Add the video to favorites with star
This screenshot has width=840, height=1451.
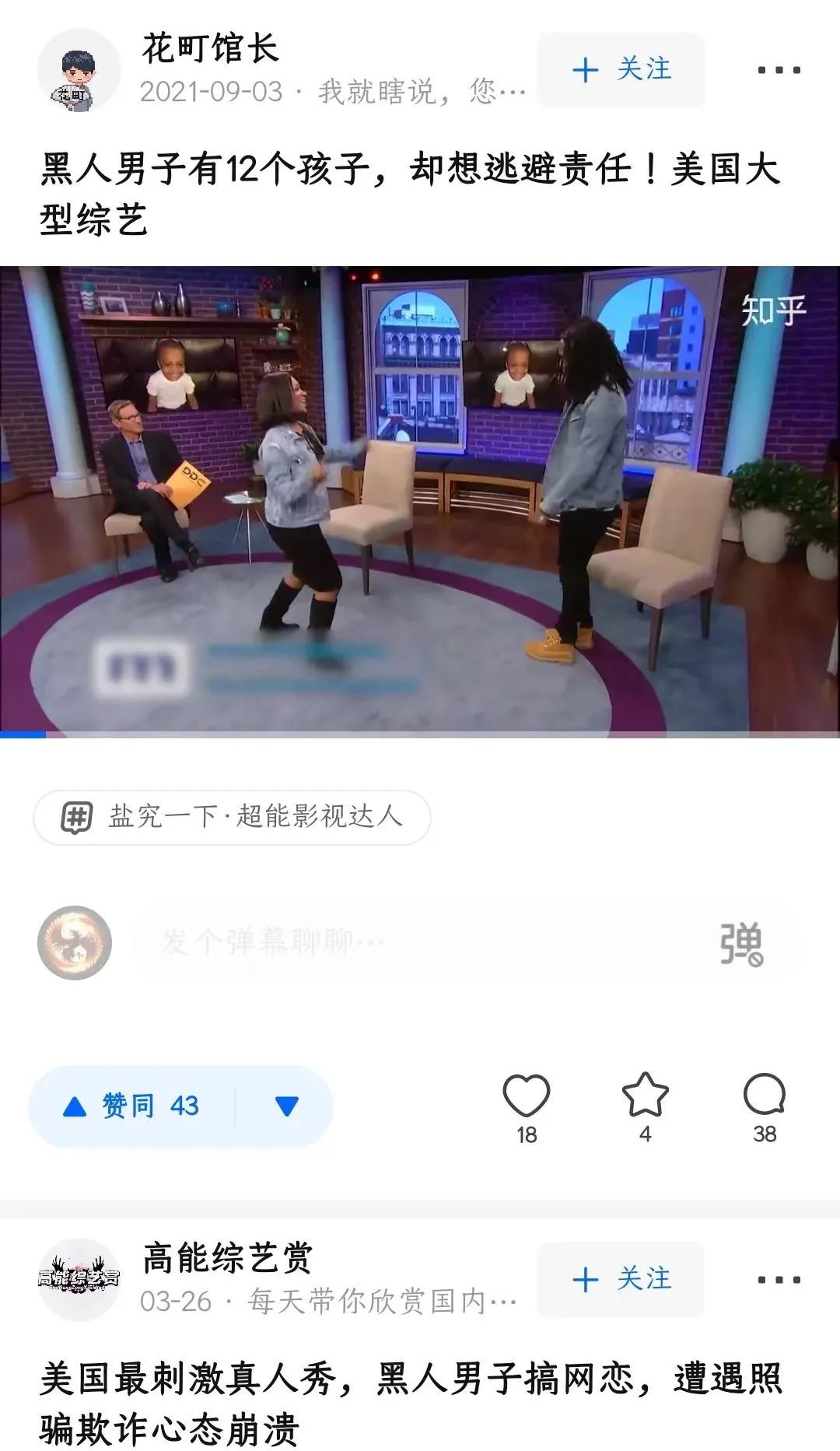pyautogui.click(x=645, y=1095)
